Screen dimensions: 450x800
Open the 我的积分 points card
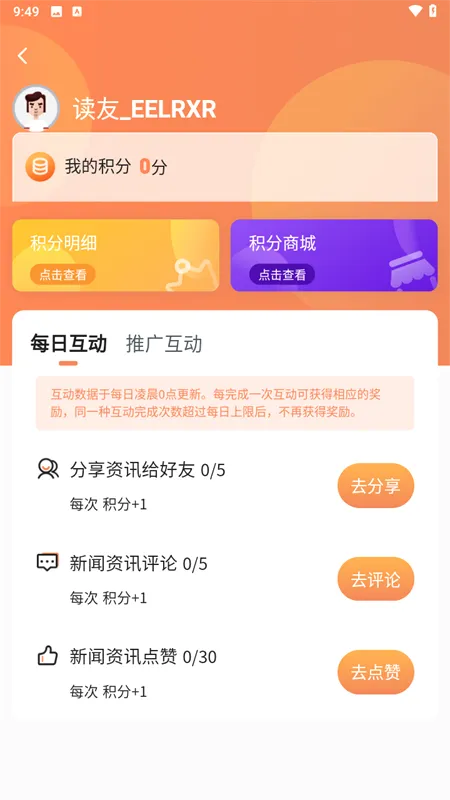click(x=225, y=167)
